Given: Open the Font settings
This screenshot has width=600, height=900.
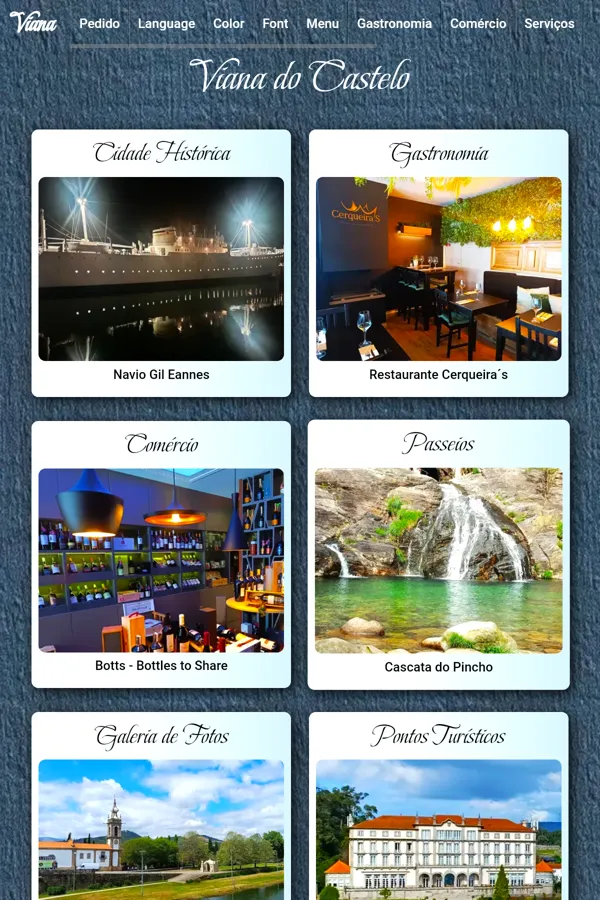Looking at the screenshot, I should (275, 23).
